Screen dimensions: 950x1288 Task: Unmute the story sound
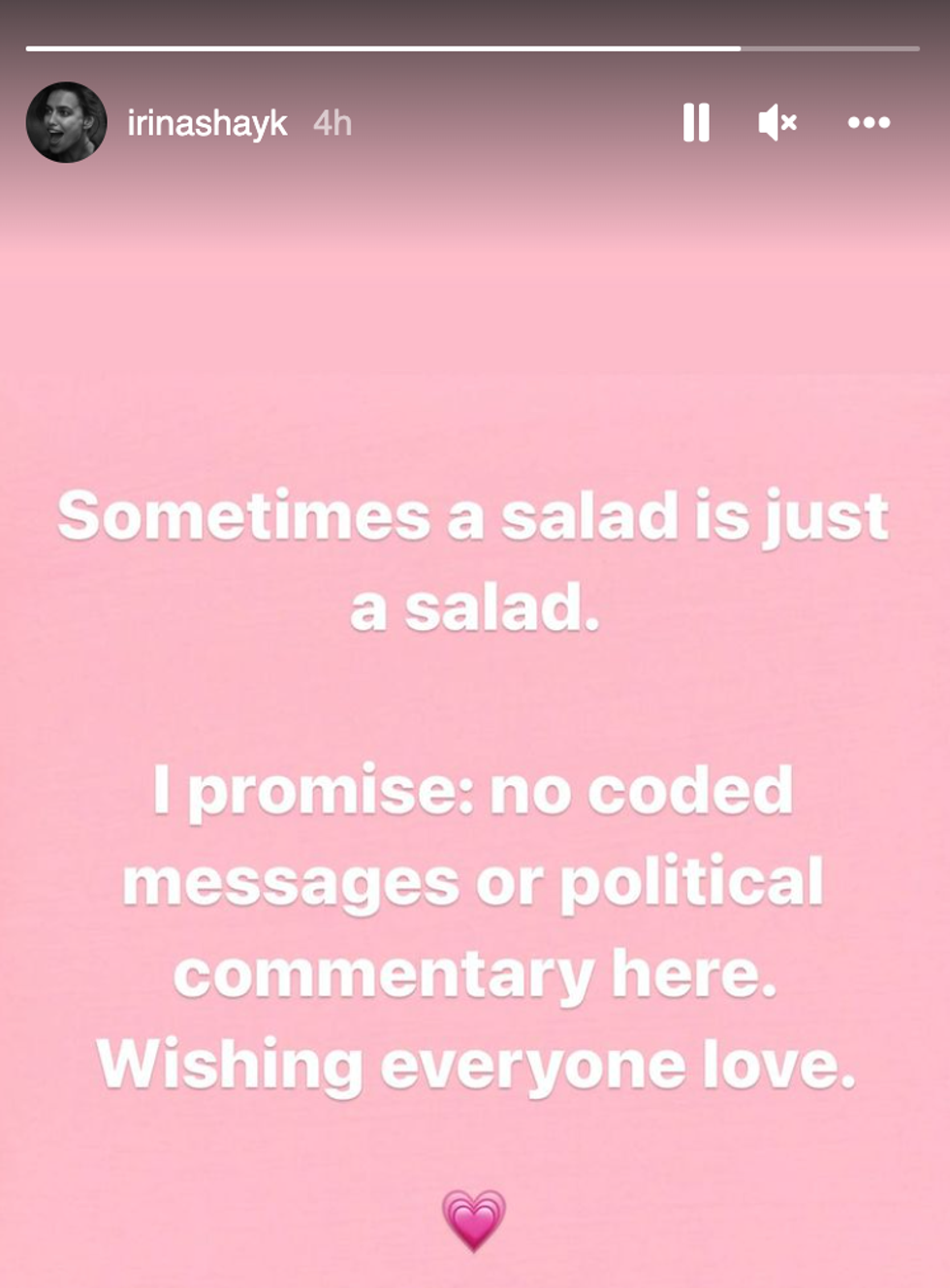point(777,123)
